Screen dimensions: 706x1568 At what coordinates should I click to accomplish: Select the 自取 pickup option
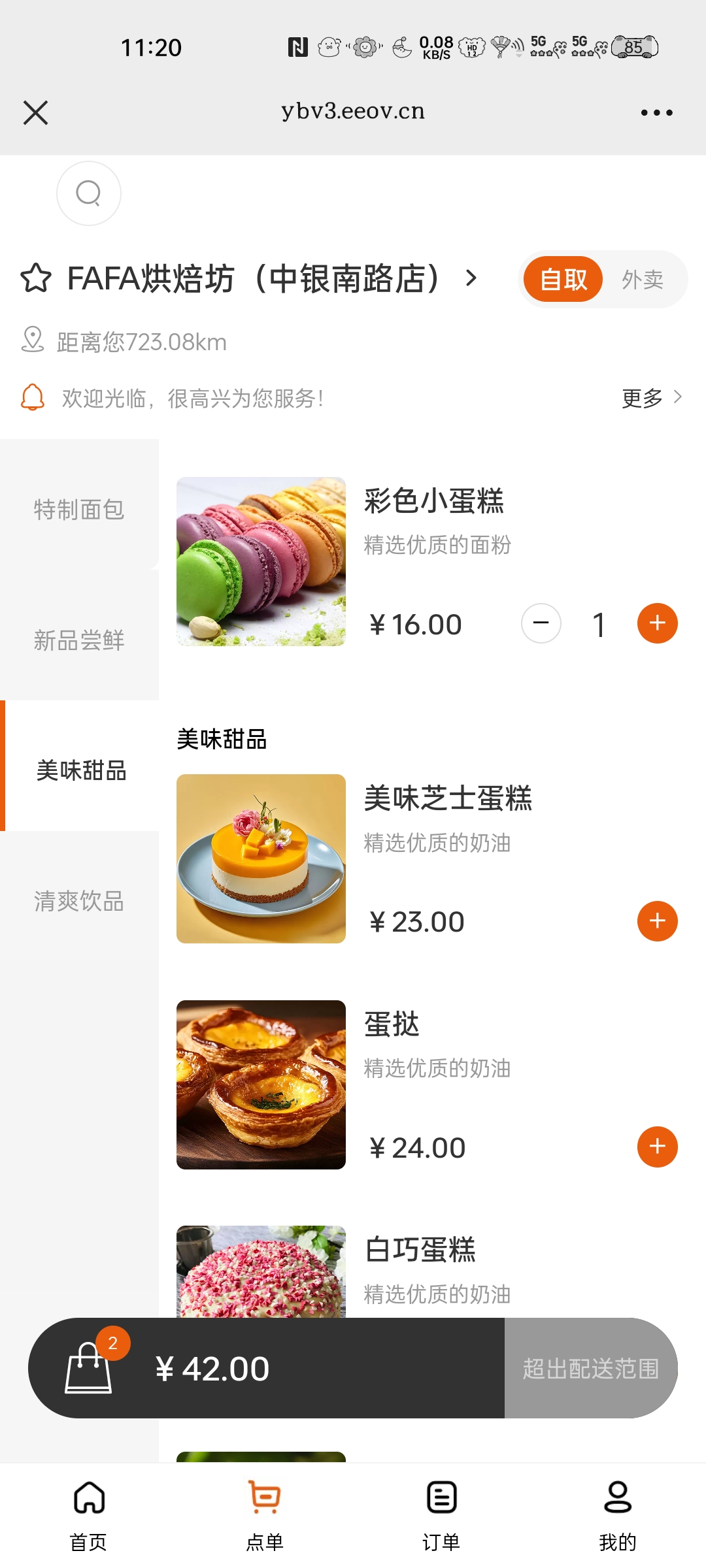(x=563, y=280)
